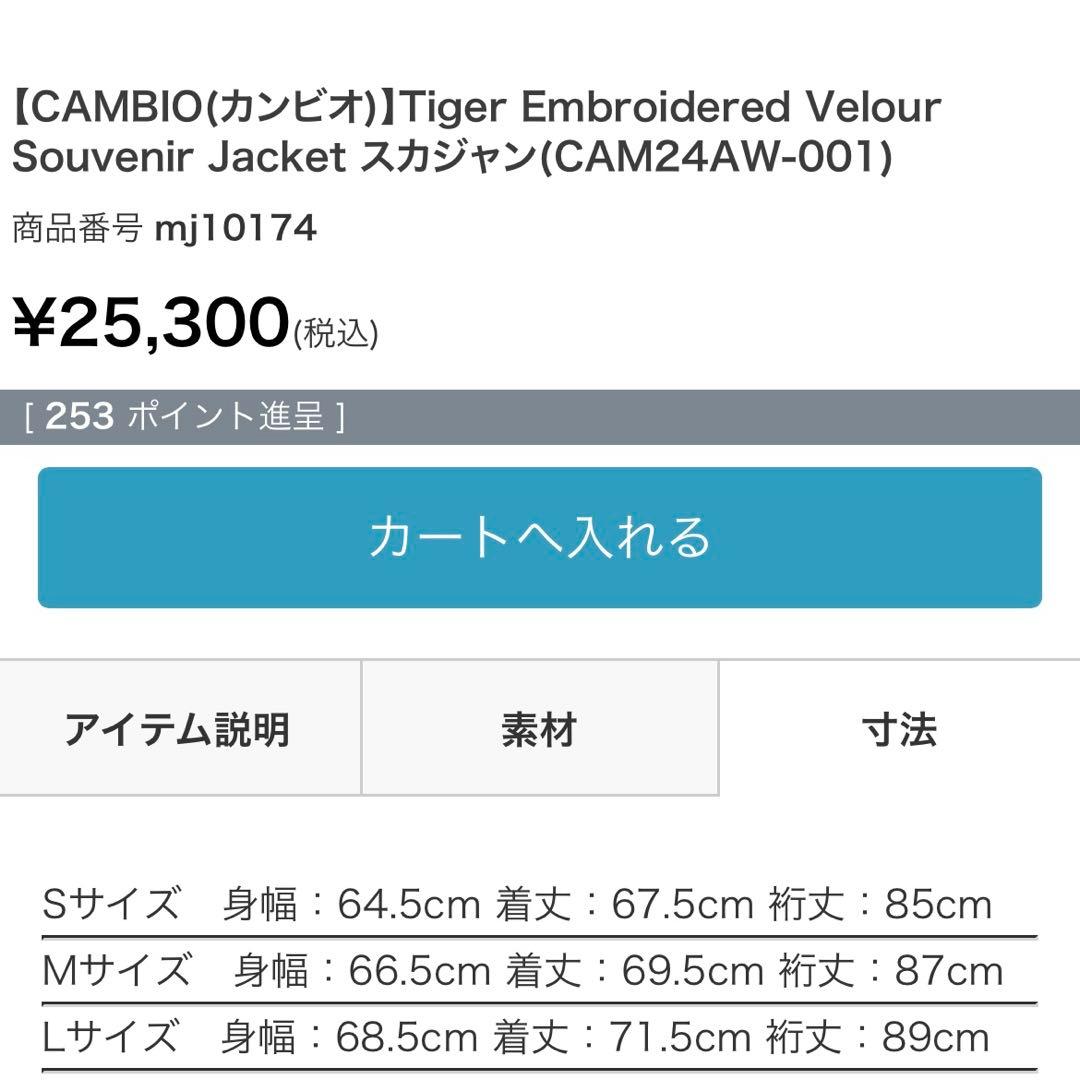Switch to the アイテム説明 tab
The image size is (1080, 1080).
pyautogui.click(x=179, y=729)
